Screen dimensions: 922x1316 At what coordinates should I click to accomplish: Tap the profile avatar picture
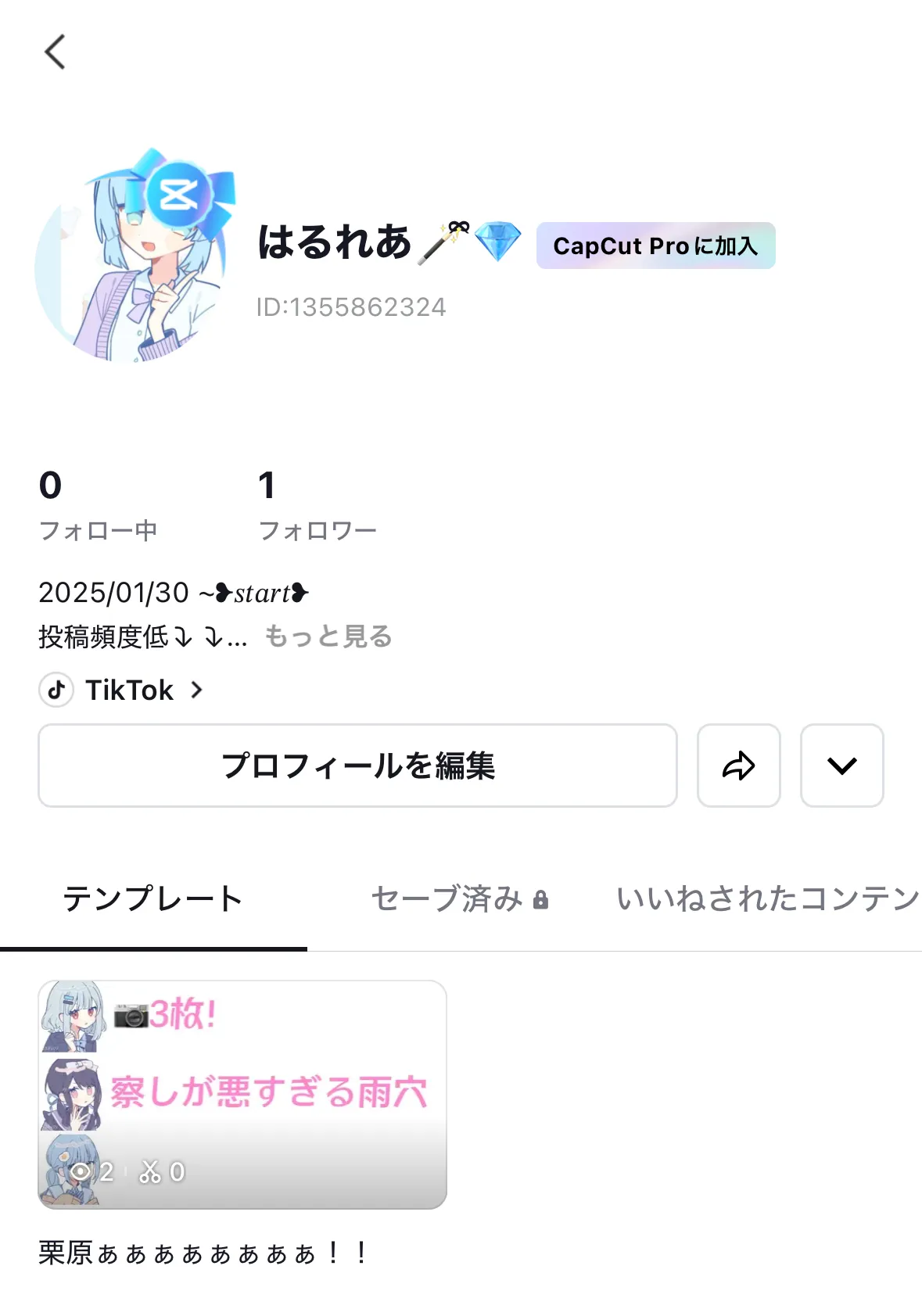click(x=135, y=258)
